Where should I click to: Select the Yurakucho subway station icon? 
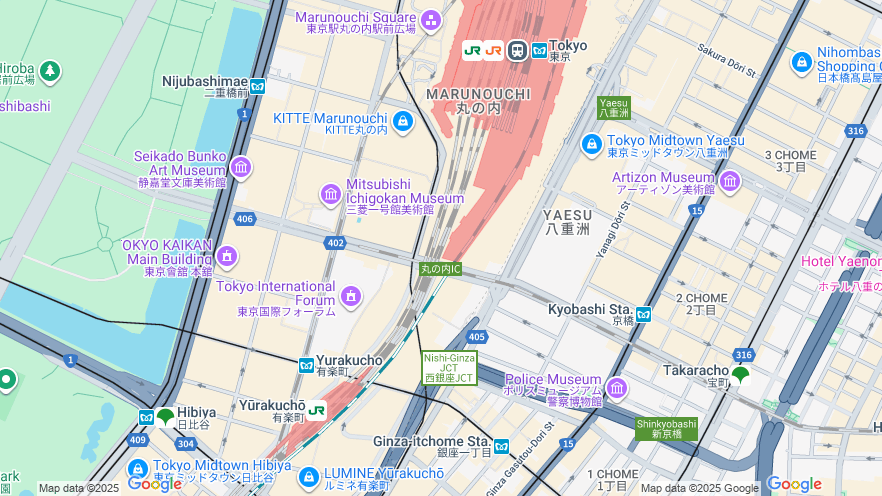(x=306, y=365)
